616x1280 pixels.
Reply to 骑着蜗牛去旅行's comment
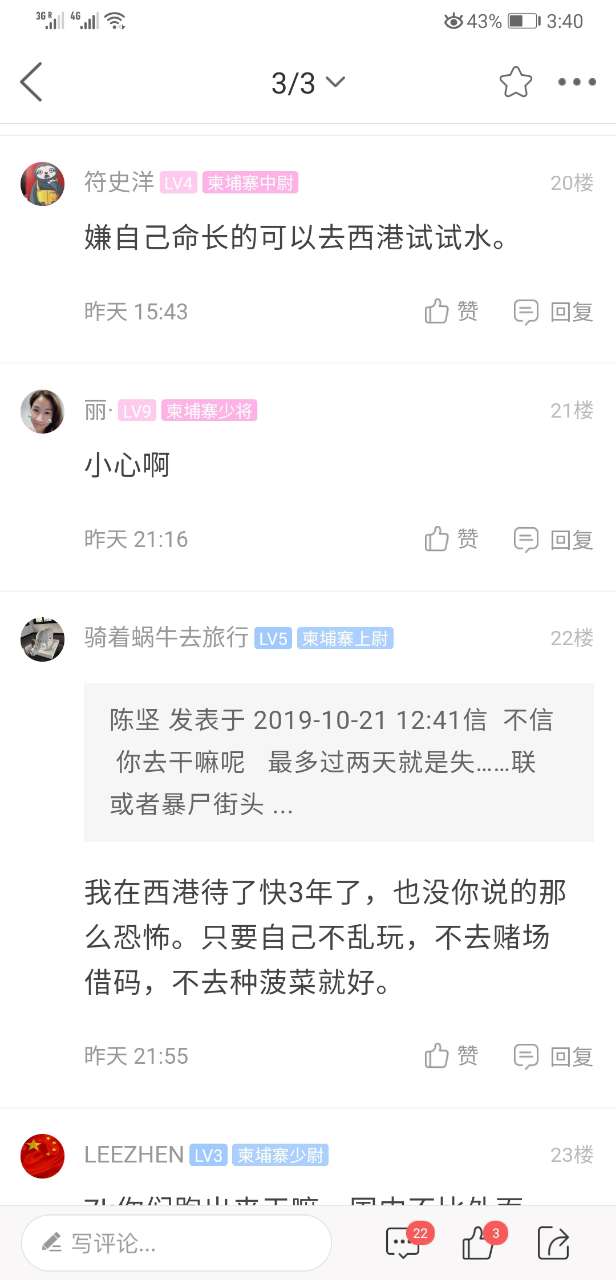(554, 1056)
